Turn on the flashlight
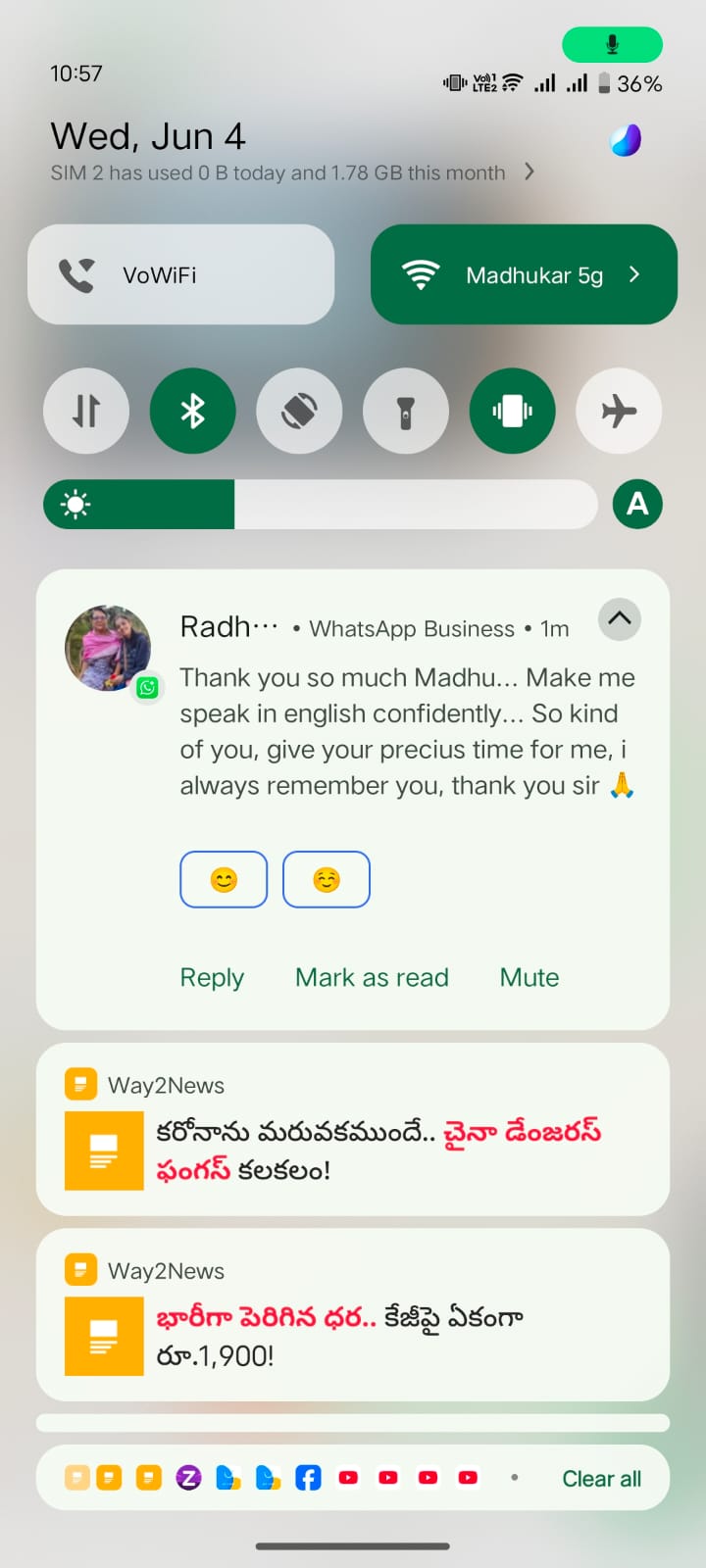Image resolution: width=706 pixels, height=1568 pixels. tap(405, 411)
